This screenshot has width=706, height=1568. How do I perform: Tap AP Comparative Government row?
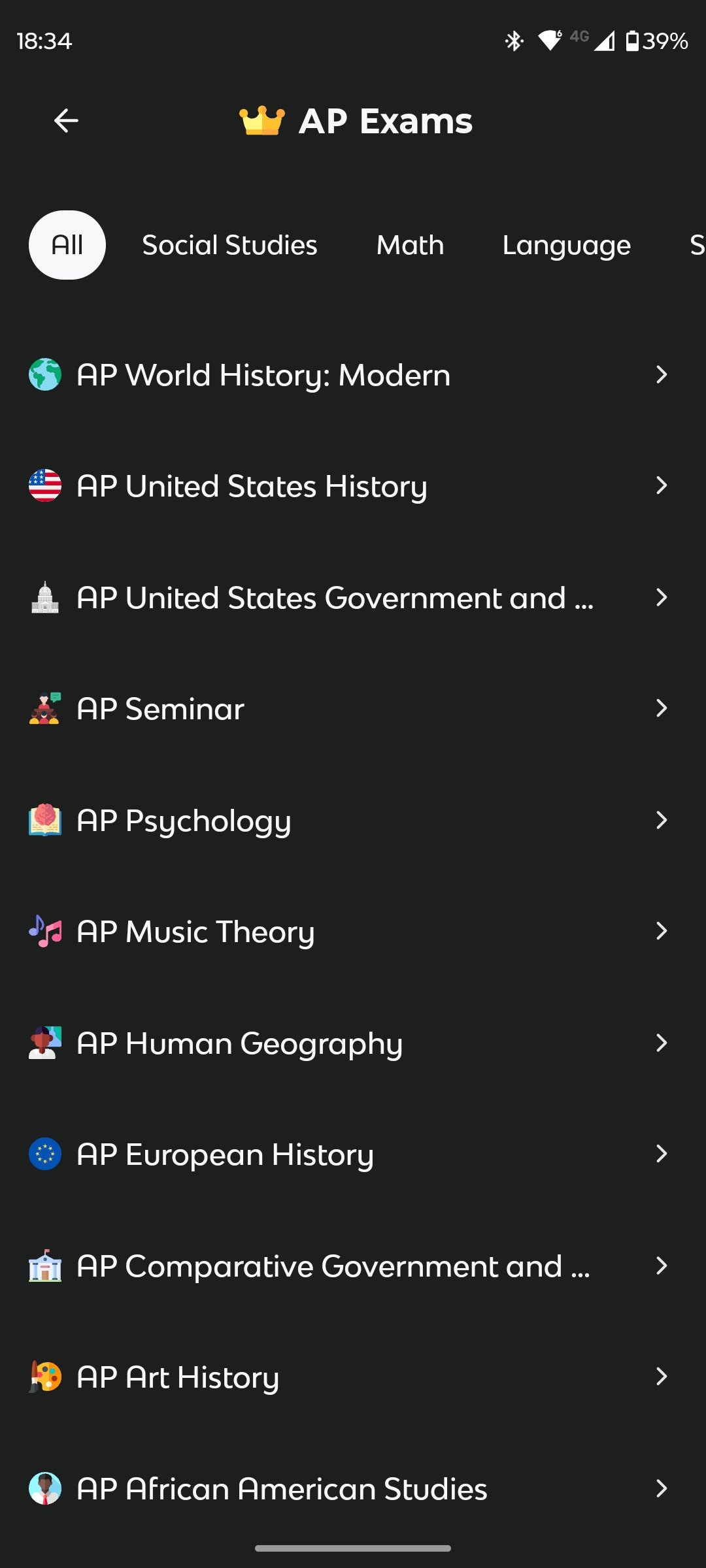(x=353, y=1266)
